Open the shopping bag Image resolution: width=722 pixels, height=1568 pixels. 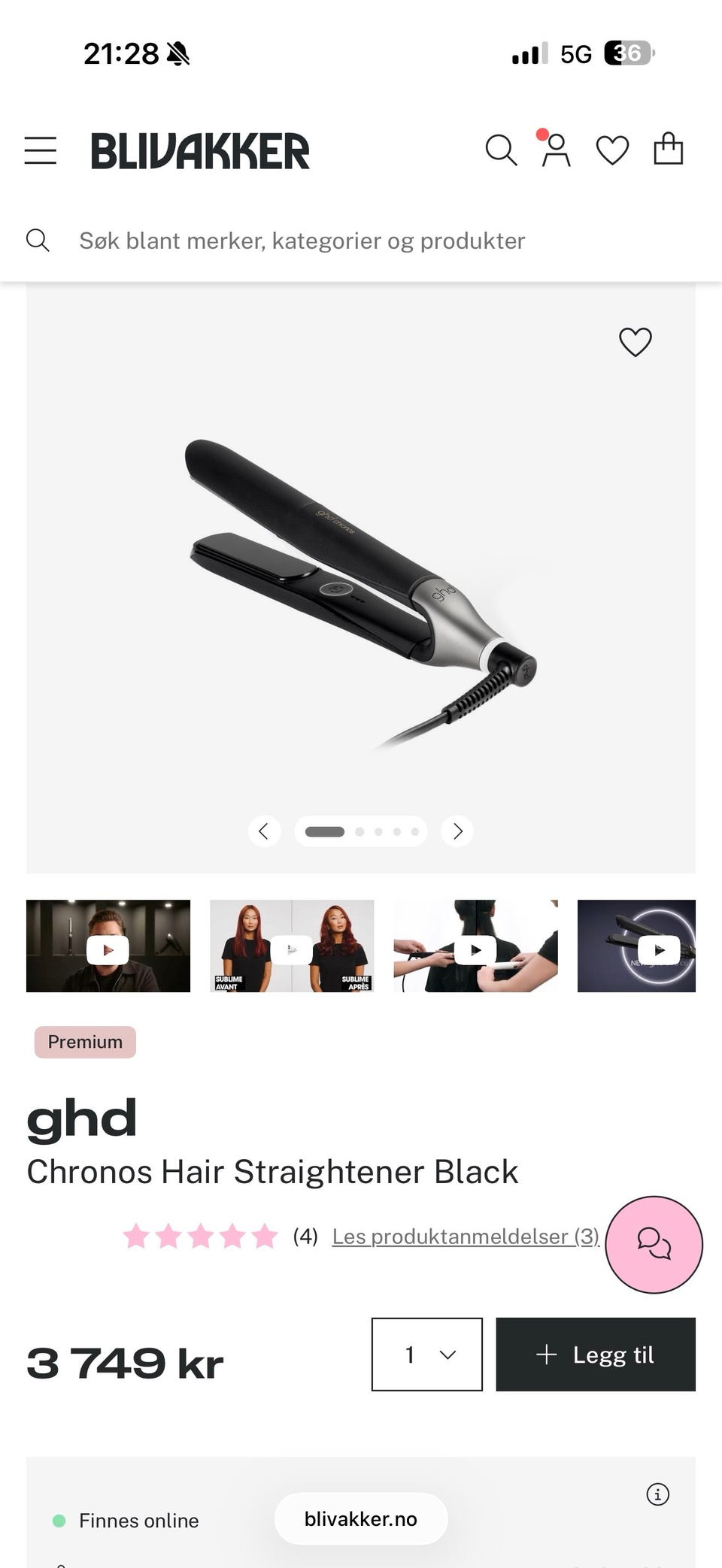coord(668,149)
